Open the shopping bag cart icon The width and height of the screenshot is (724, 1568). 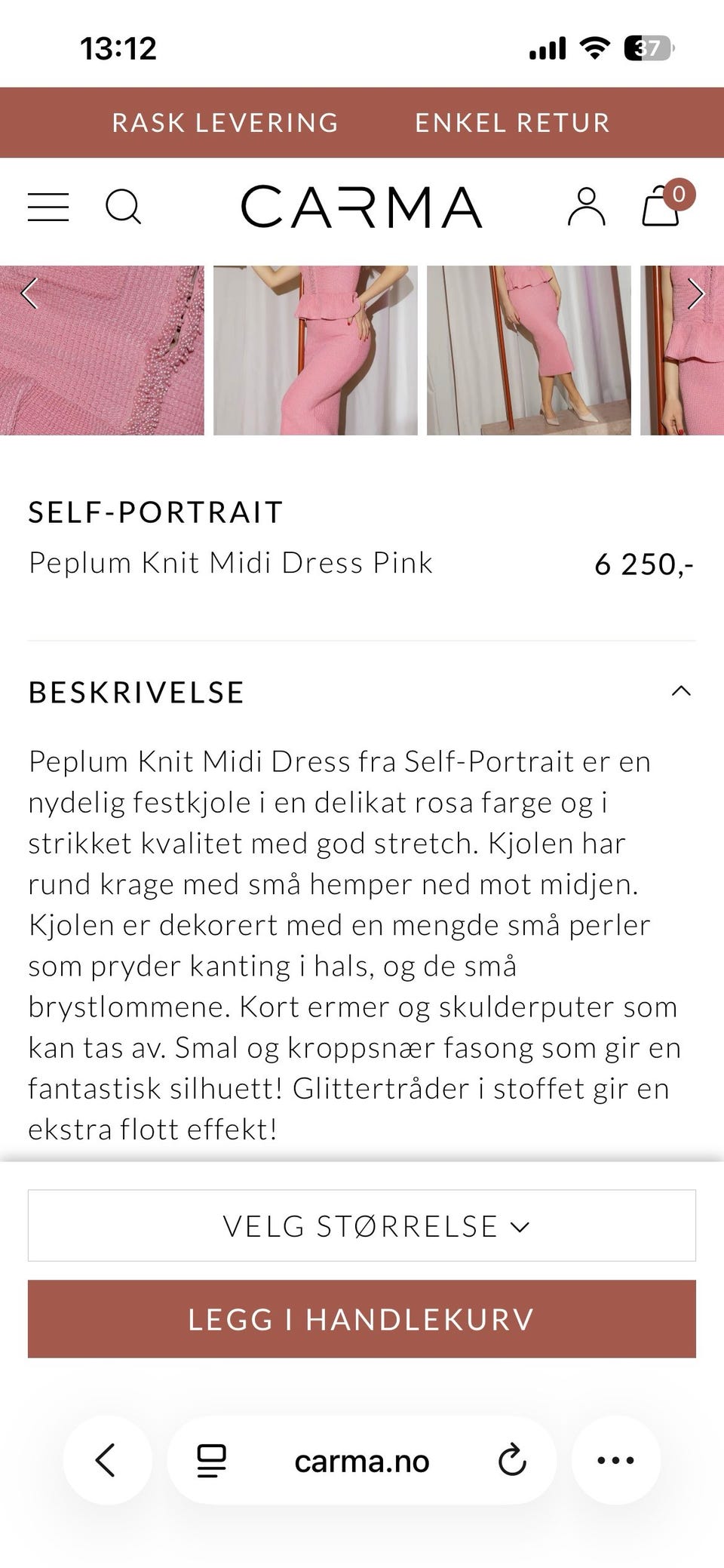tap(659, 210)
